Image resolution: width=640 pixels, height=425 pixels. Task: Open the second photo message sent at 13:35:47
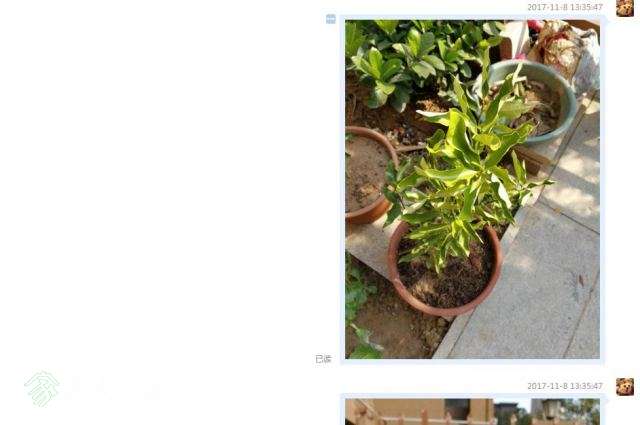pos(472,412)
